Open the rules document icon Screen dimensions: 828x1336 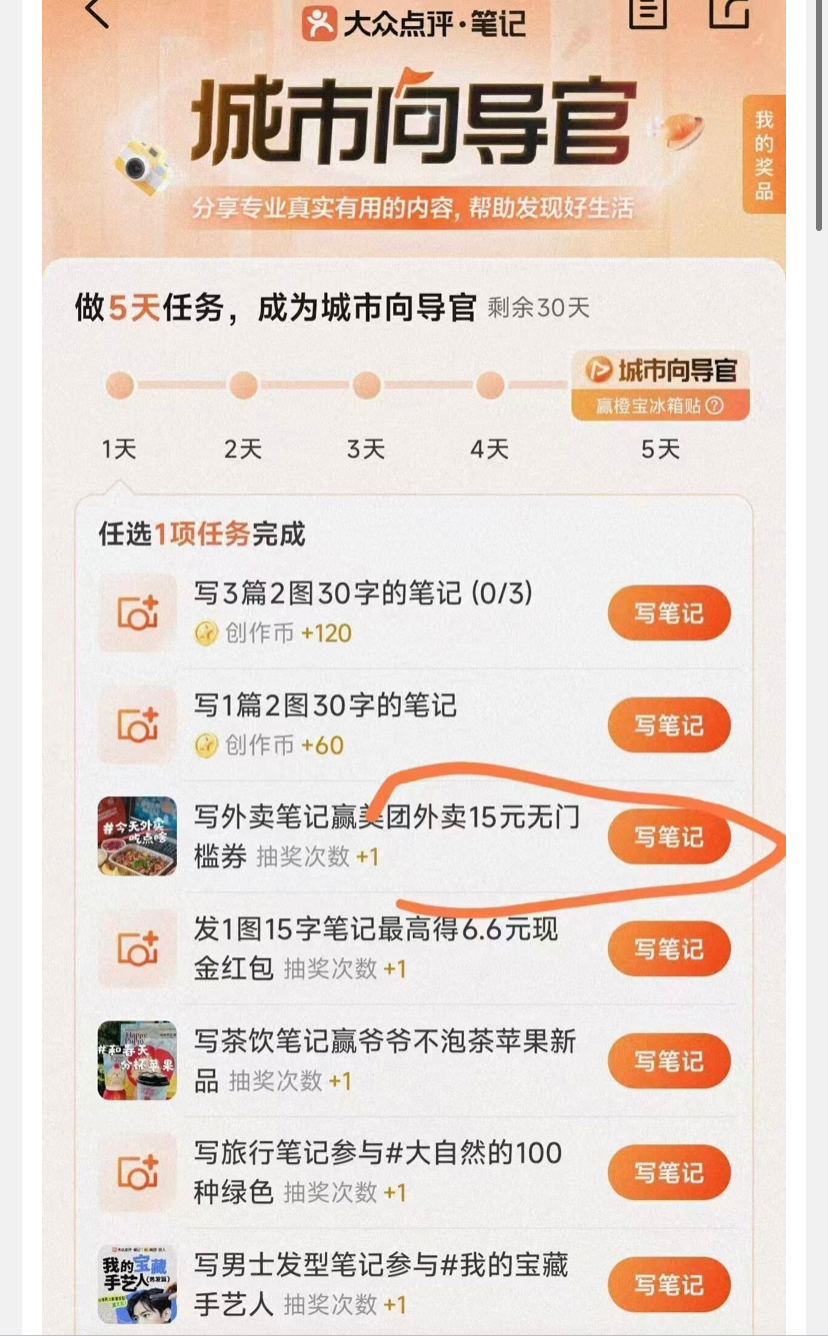[647, 12]
